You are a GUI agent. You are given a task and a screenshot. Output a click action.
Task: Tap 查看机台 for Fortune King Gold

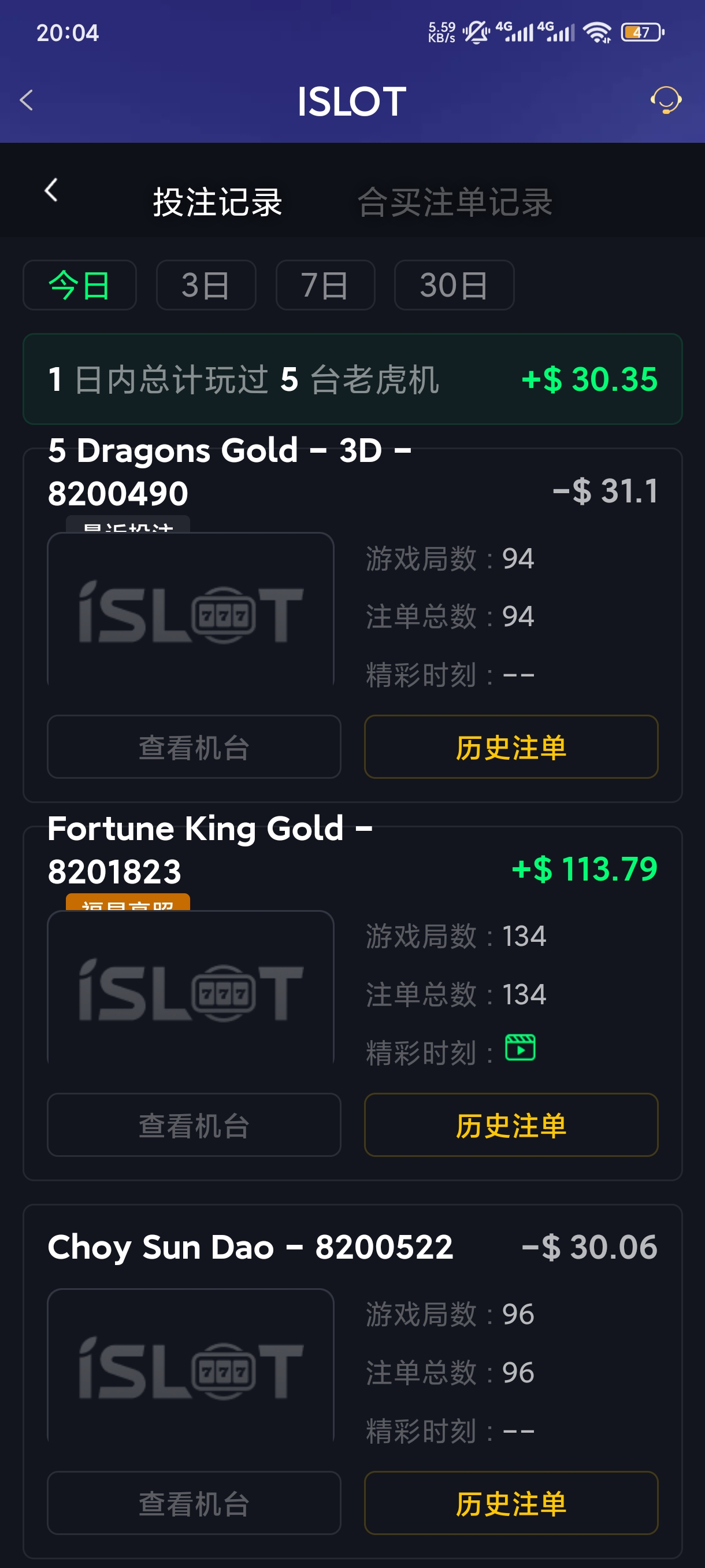tap(194, 1125)
